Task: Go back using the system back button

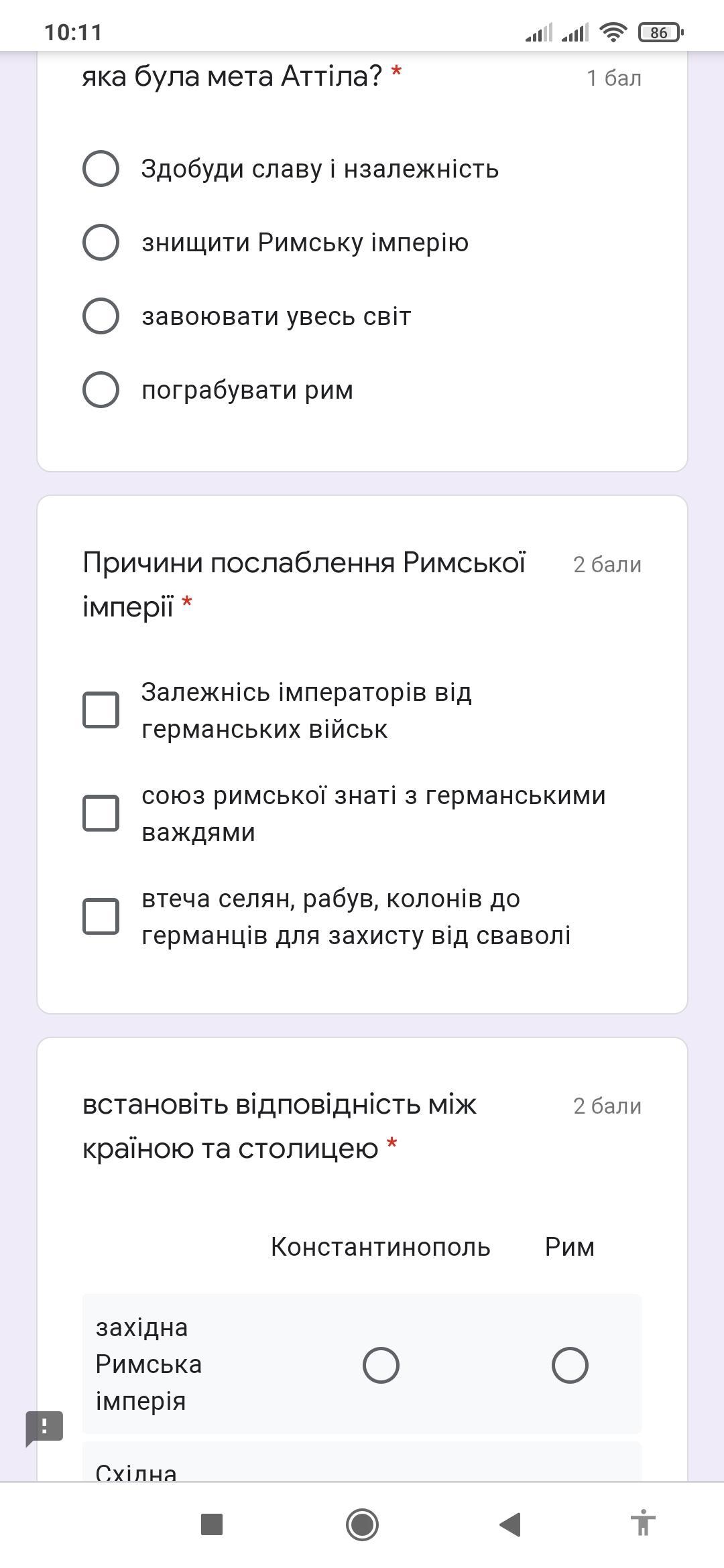Action: [511, 1524]
